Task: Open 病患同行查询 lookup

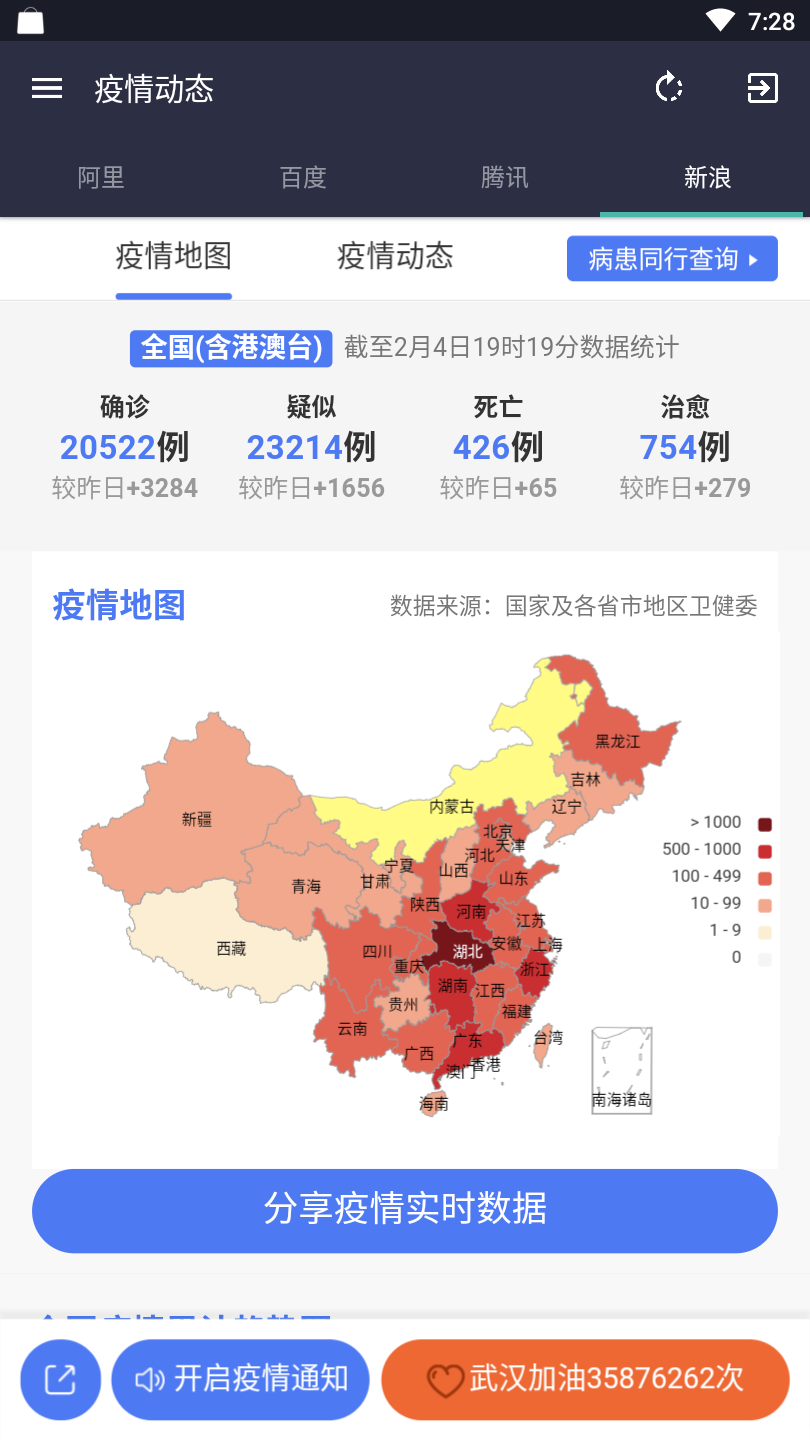Action: (x=672, y=260)
